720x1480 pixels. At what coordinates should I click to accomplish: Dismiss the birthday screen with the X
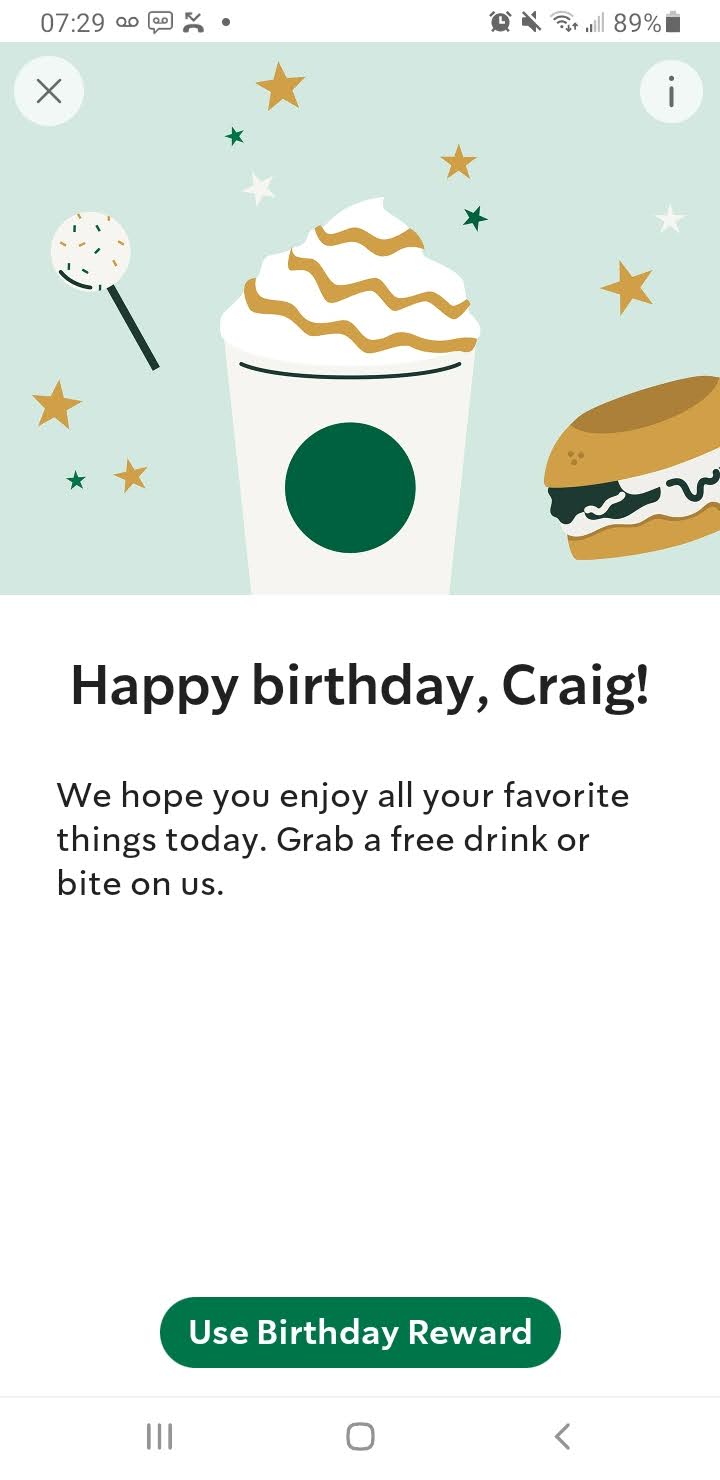click(48, 92)
